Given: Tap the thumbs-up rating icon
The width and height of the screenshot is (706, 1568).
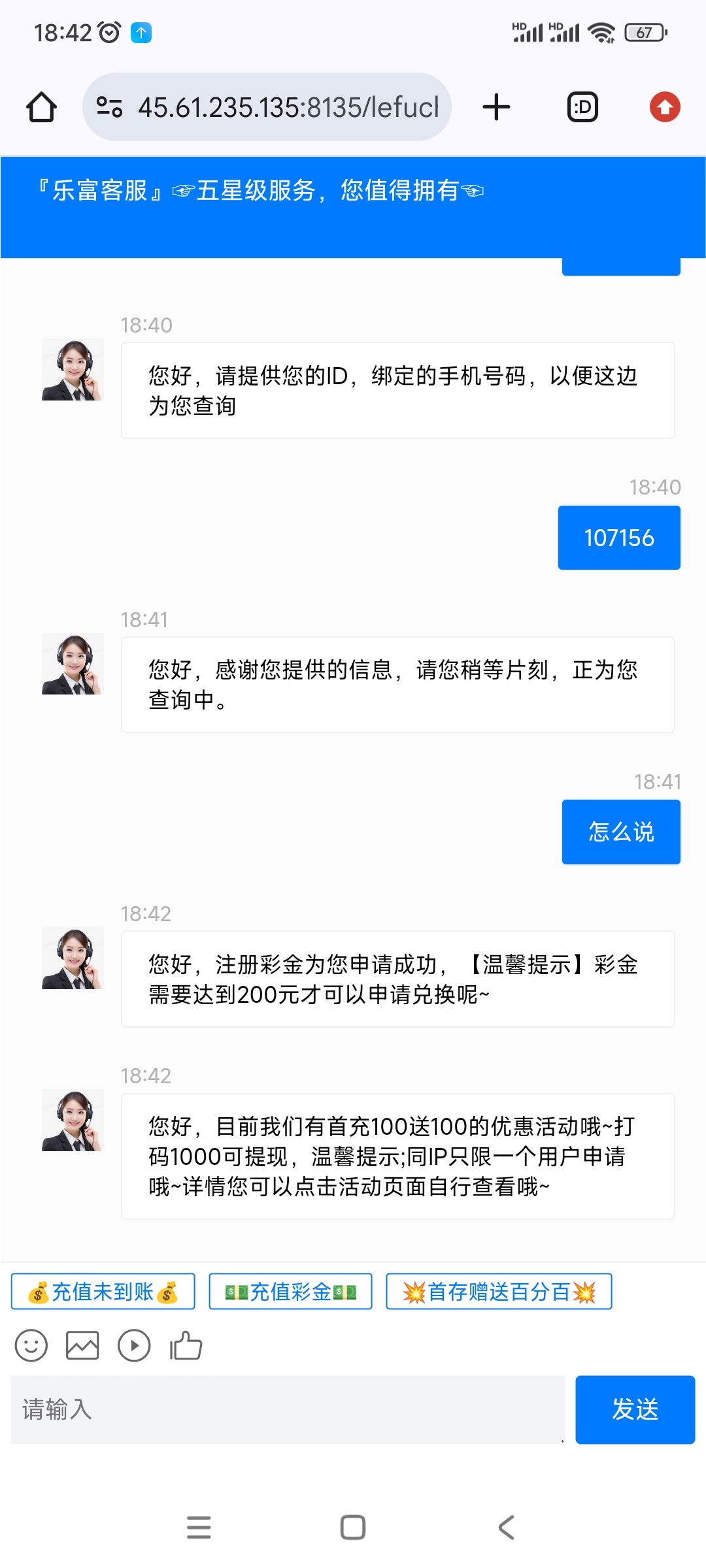Looking at the screenshot, I should (x=186, y=1346).
